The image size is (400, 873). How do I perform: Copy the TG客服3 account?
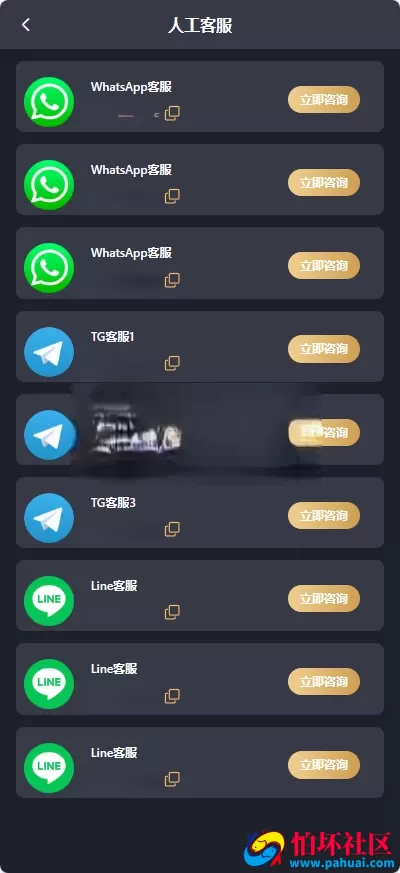click(172, 529)
